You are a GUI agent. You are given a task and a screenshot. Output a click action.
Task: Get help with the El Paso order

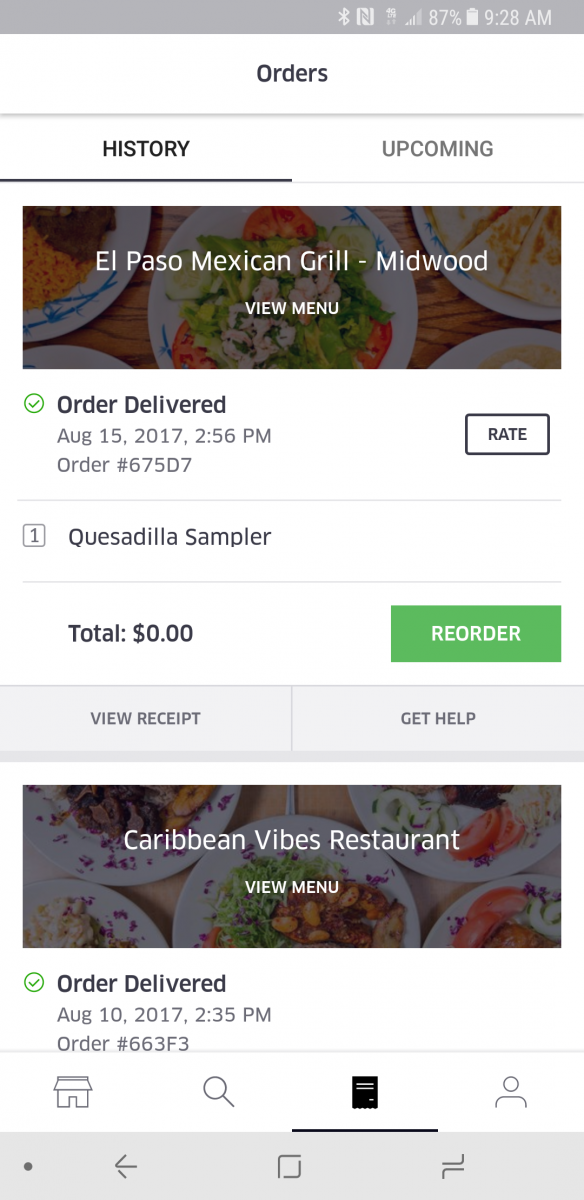tap(438, 718)
